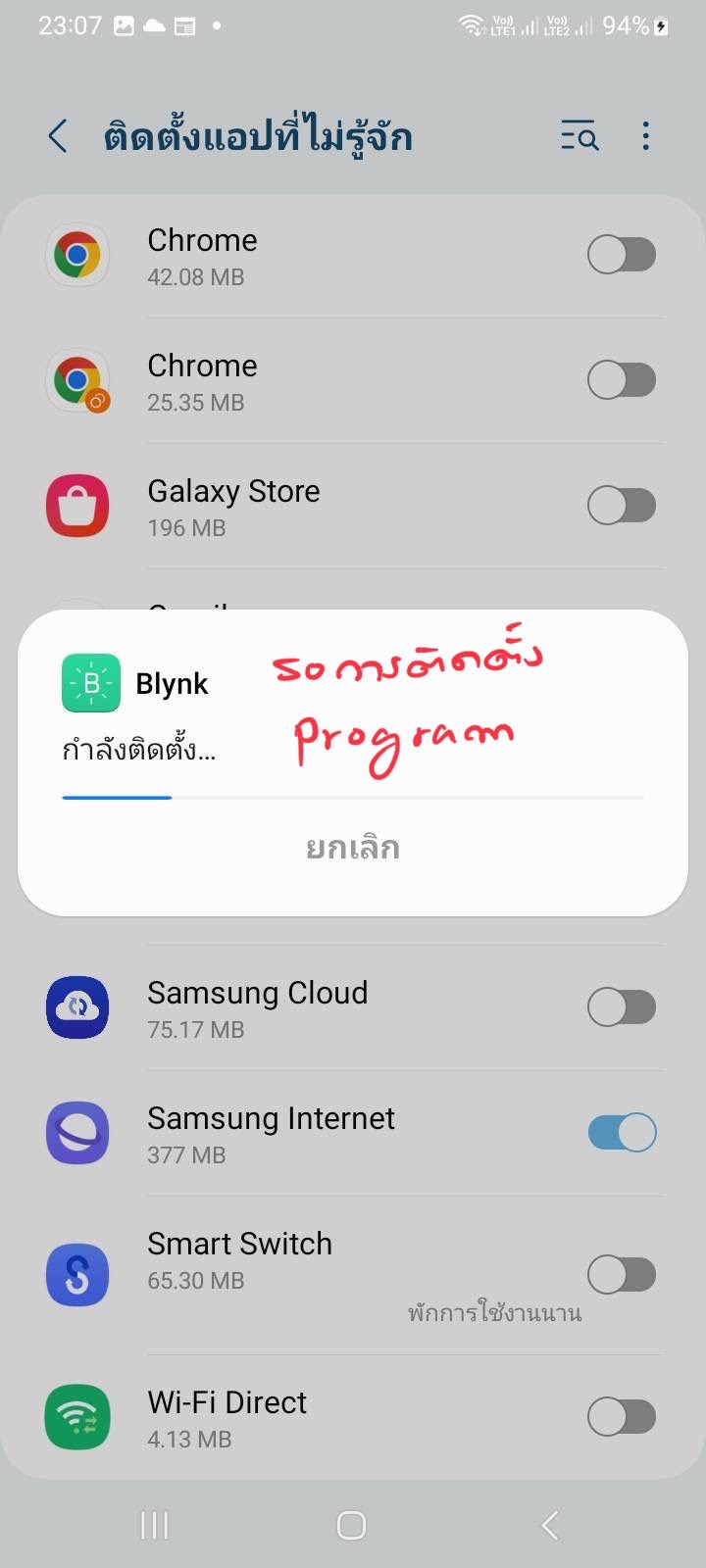Turn on the Wi-Fi Direct switch
Viewport: 706px width, 1568px height.
pos(621,1417)
